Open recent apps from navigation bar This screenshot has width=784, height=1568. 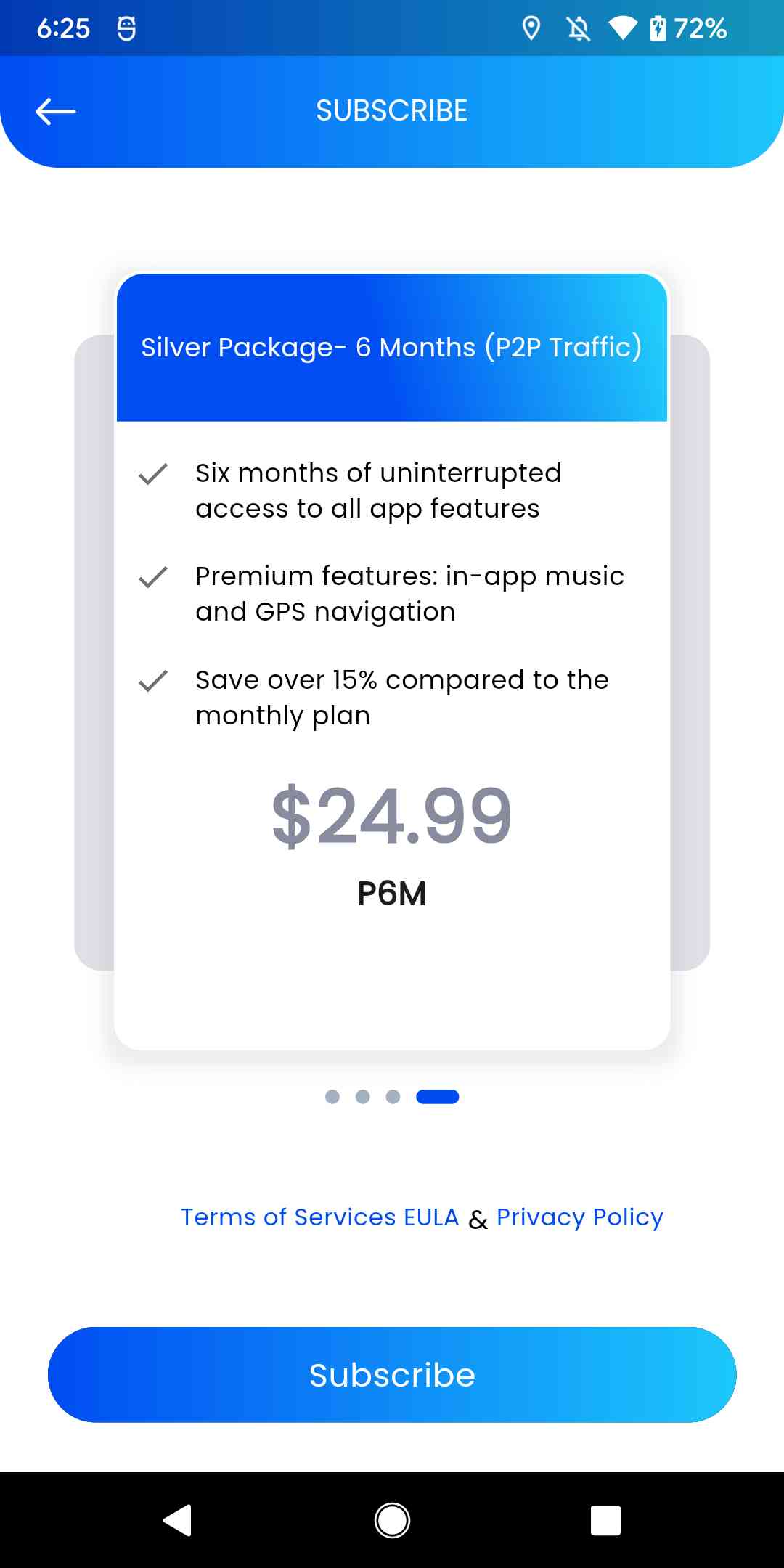pyautogui.click(x=605, y=1519)
